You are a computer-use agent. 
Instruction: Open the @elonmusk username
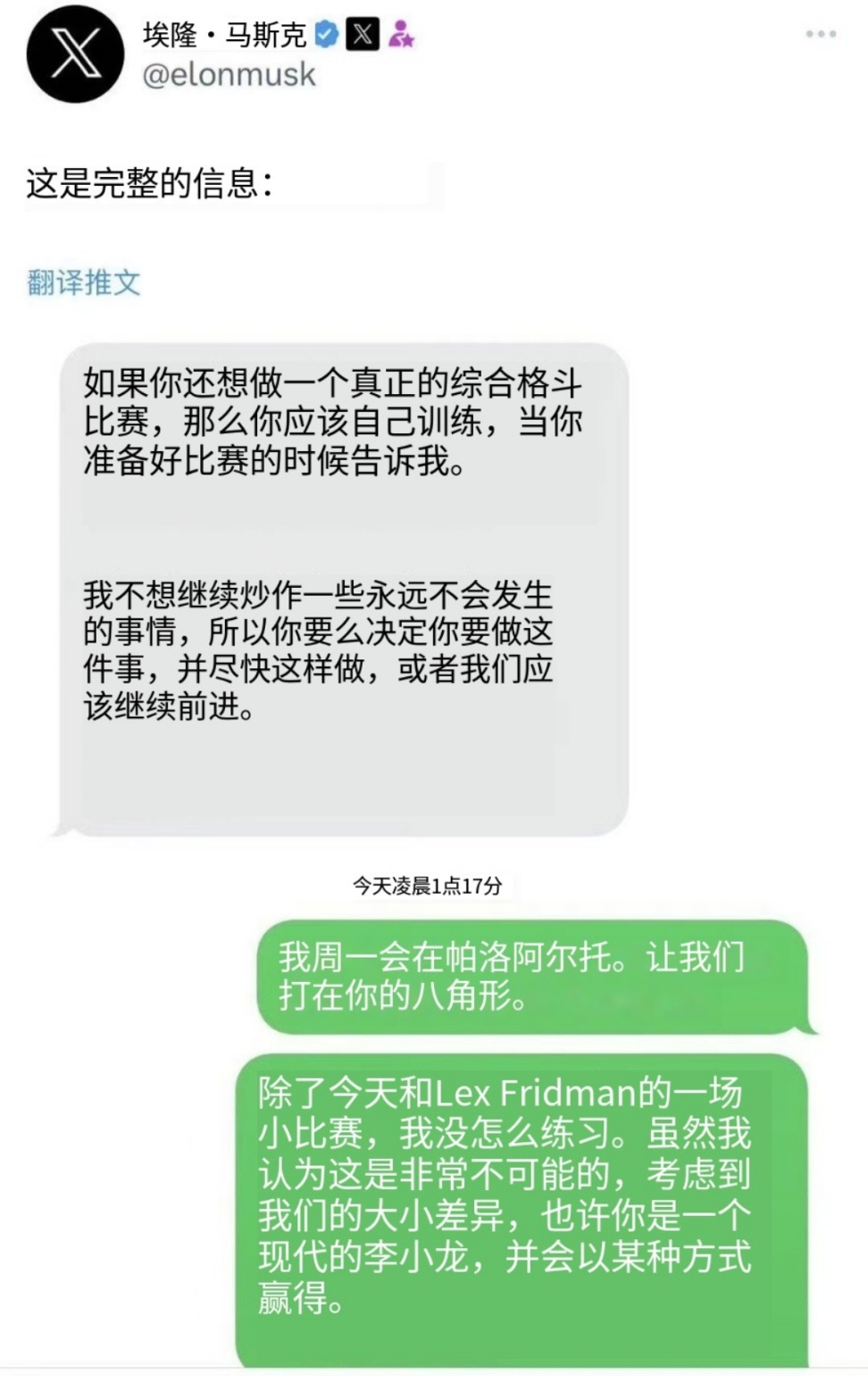(x=229, y=74)
